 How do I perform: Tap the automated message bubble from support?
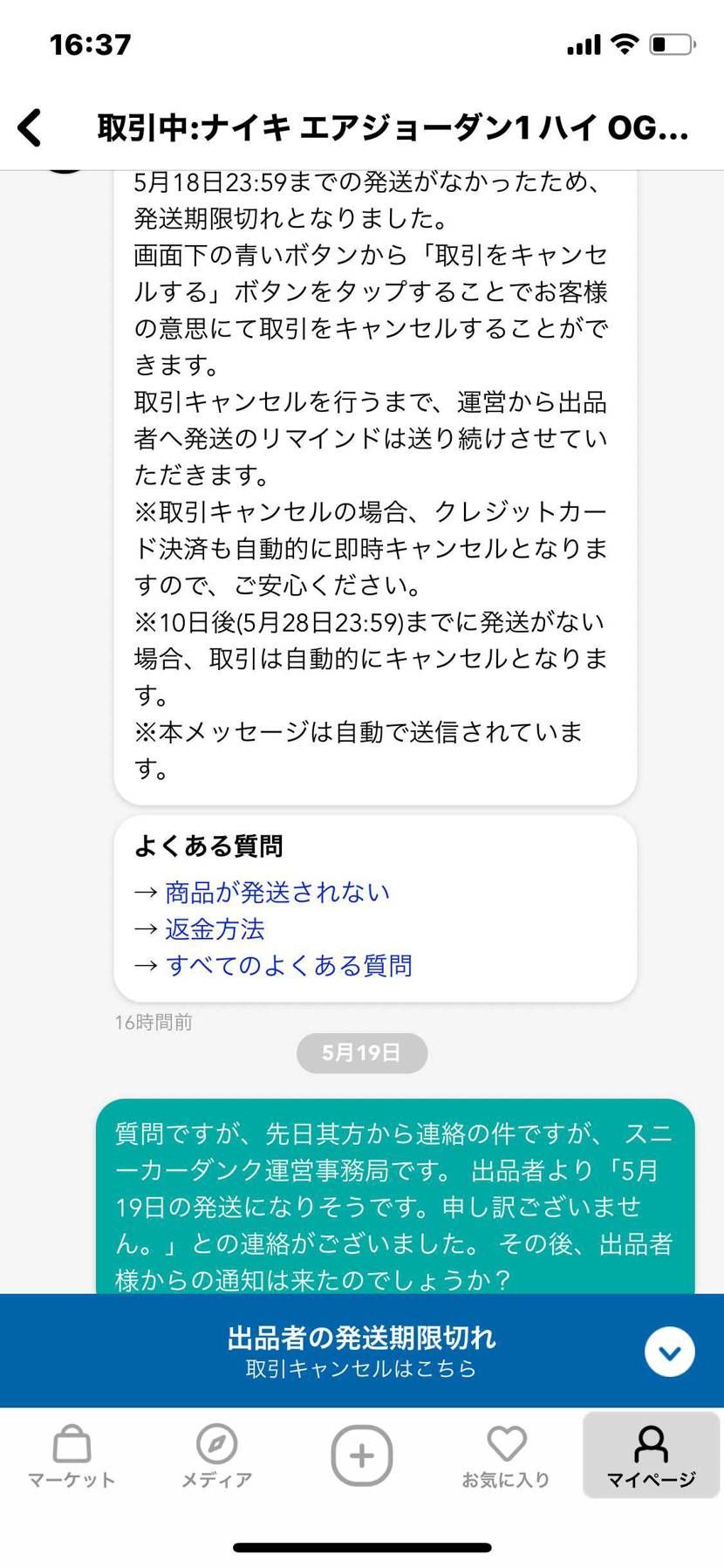(375, 480)
